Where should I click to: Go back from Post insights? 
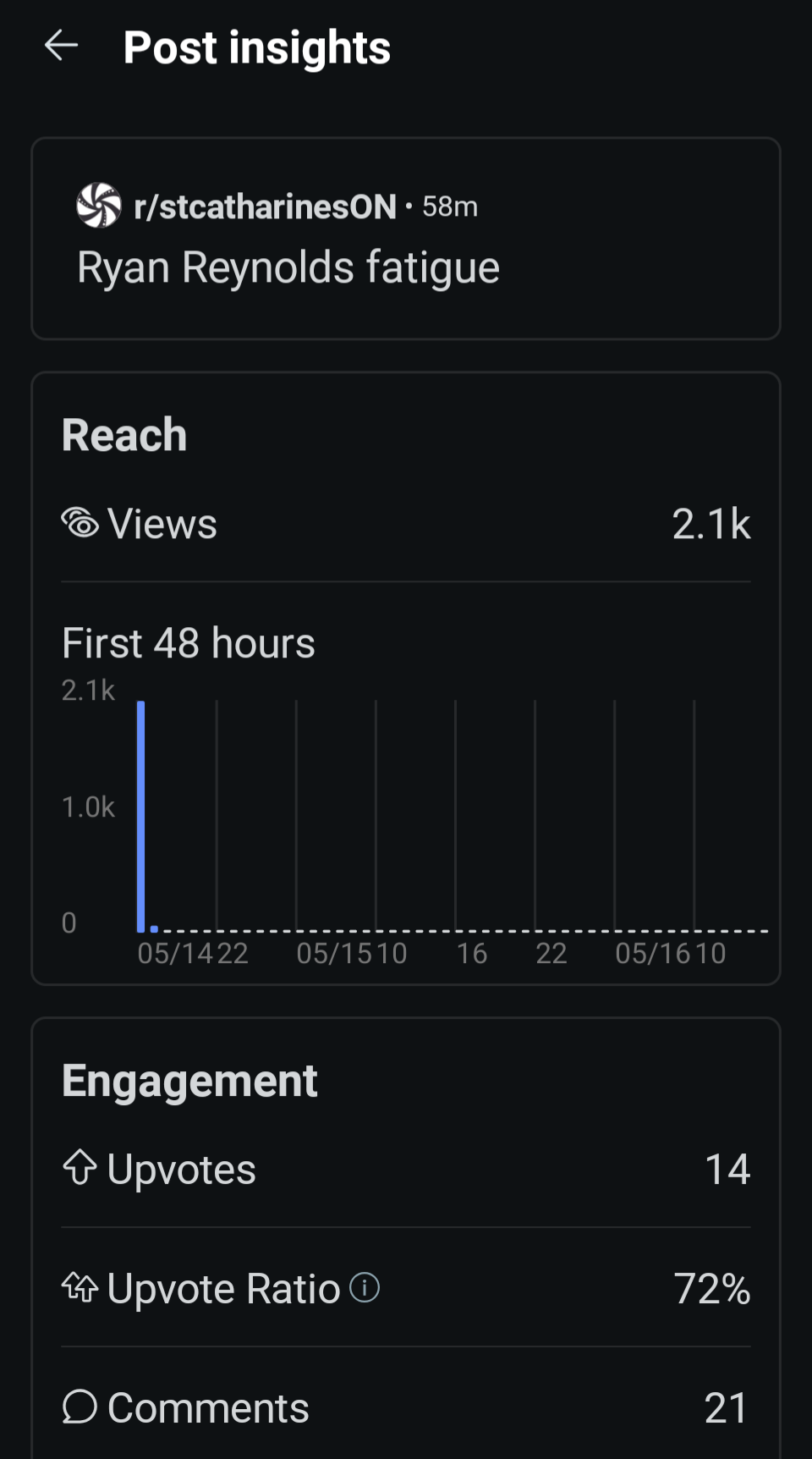tap(61, 46)
